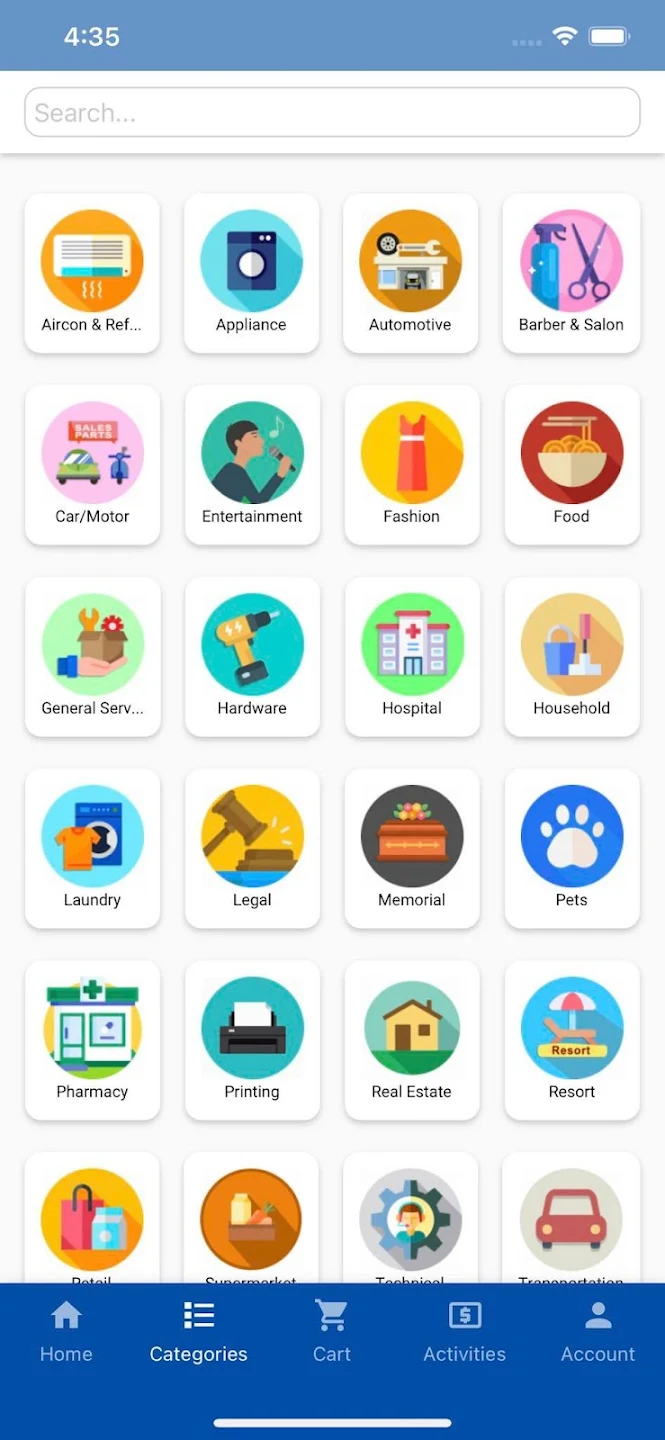Screen dimensions: 665x1440
Task: Tap the Hospital category card
Action: (411, 656)
